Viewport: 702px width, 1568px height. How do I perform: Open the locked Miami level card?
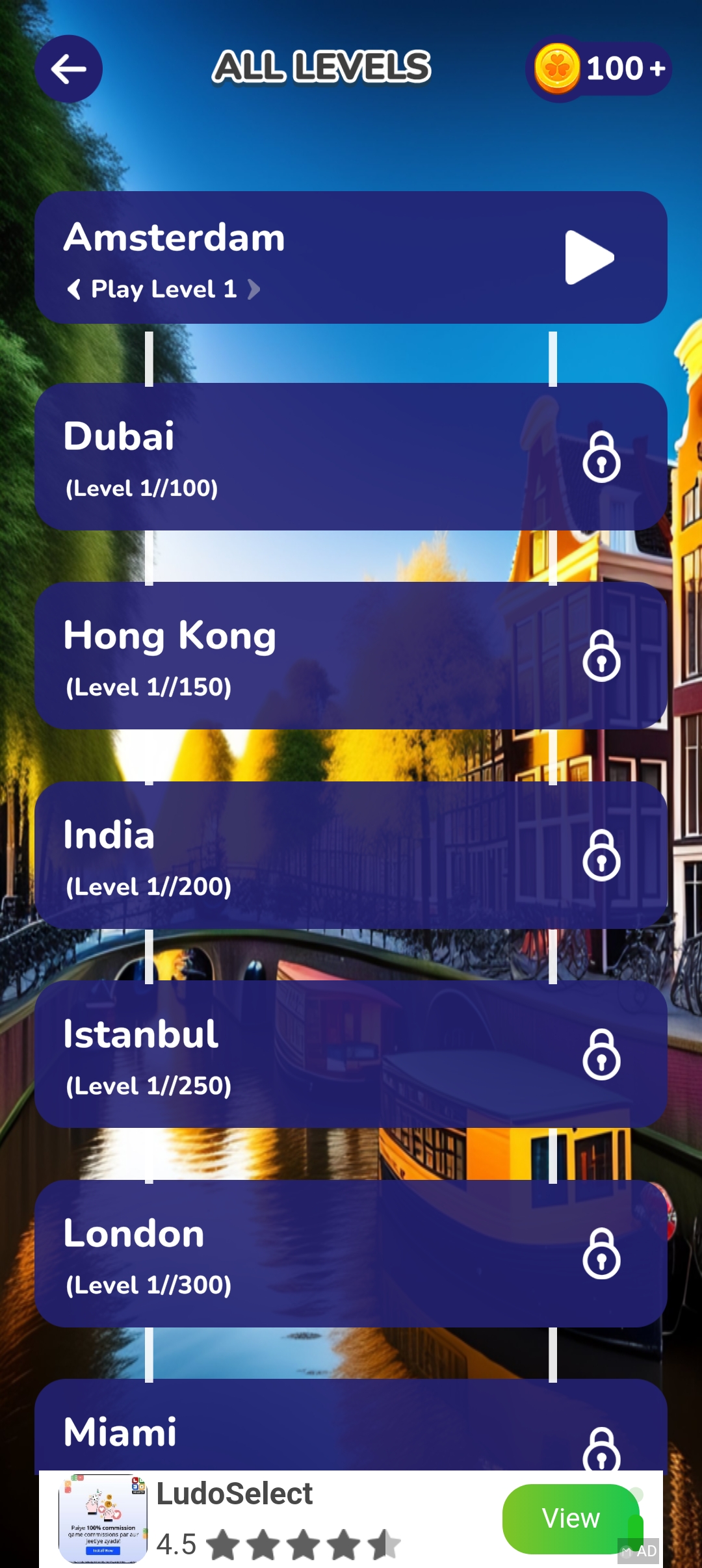tap(351, 1430)
